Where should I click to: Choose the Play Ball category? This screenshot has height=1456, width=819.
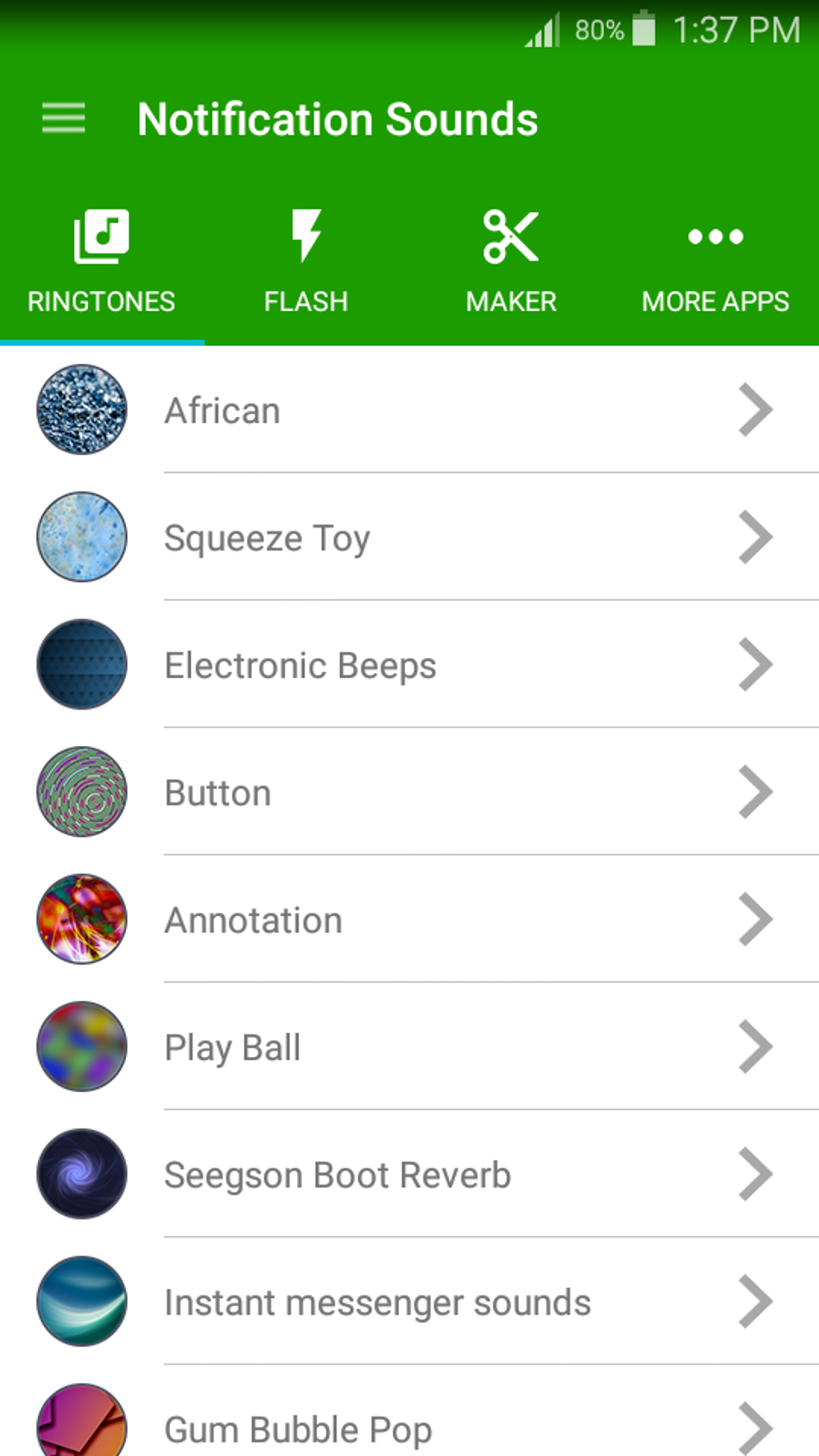(409, 1047)
